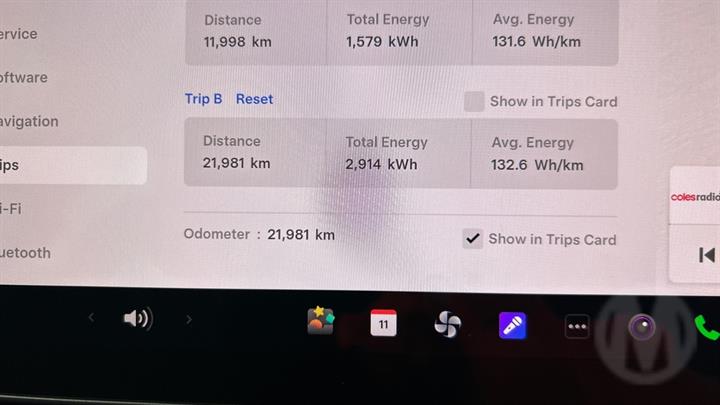Go to the Software section
Image resolution: width=720 pixels, height=405 pixels.
point(25,78)
